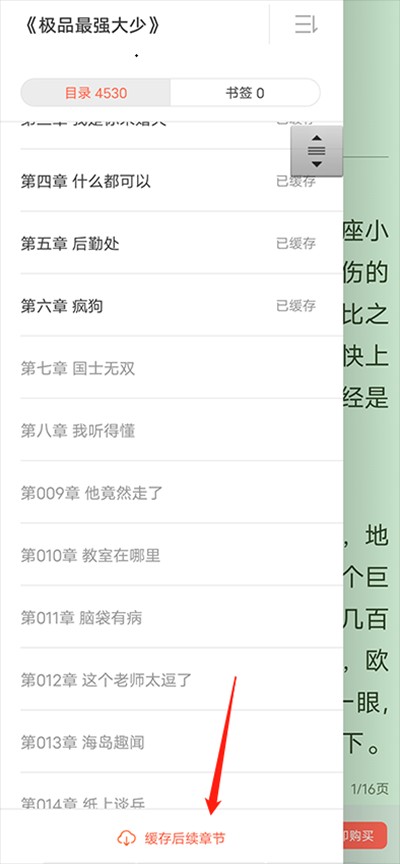Open chapter 第五章 后勤处
This screenshot has height=864, width=400.
click(x=181, y=242)
